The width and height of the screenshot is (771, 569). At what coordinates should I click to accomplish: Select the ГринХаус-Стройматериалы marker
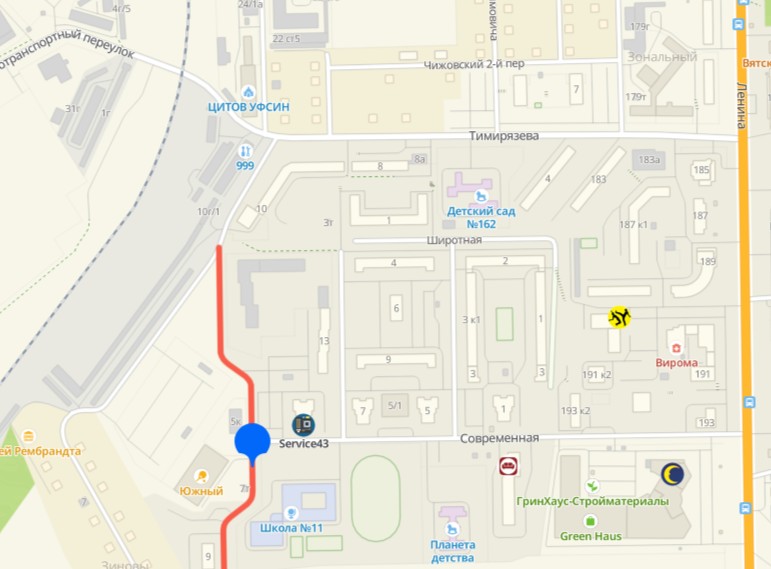coord(590,485)
